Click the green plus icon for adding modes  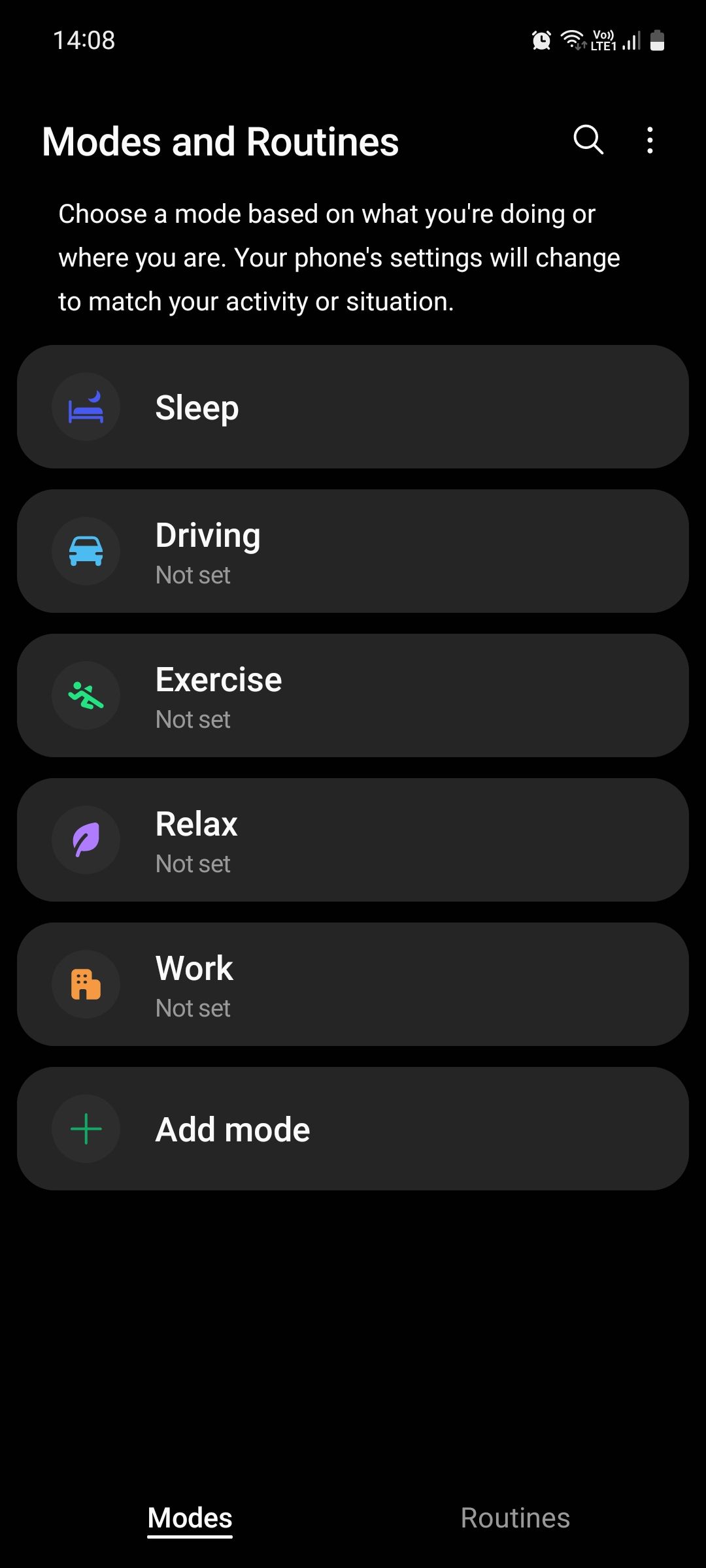coord(86,1130)
